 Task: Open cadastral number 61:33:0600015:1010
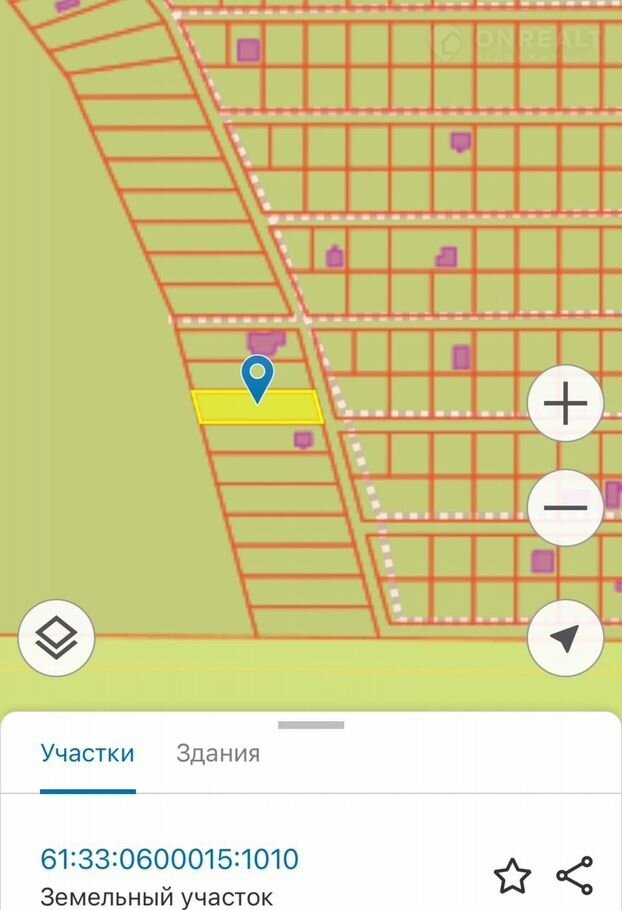(x=169, y=859)
